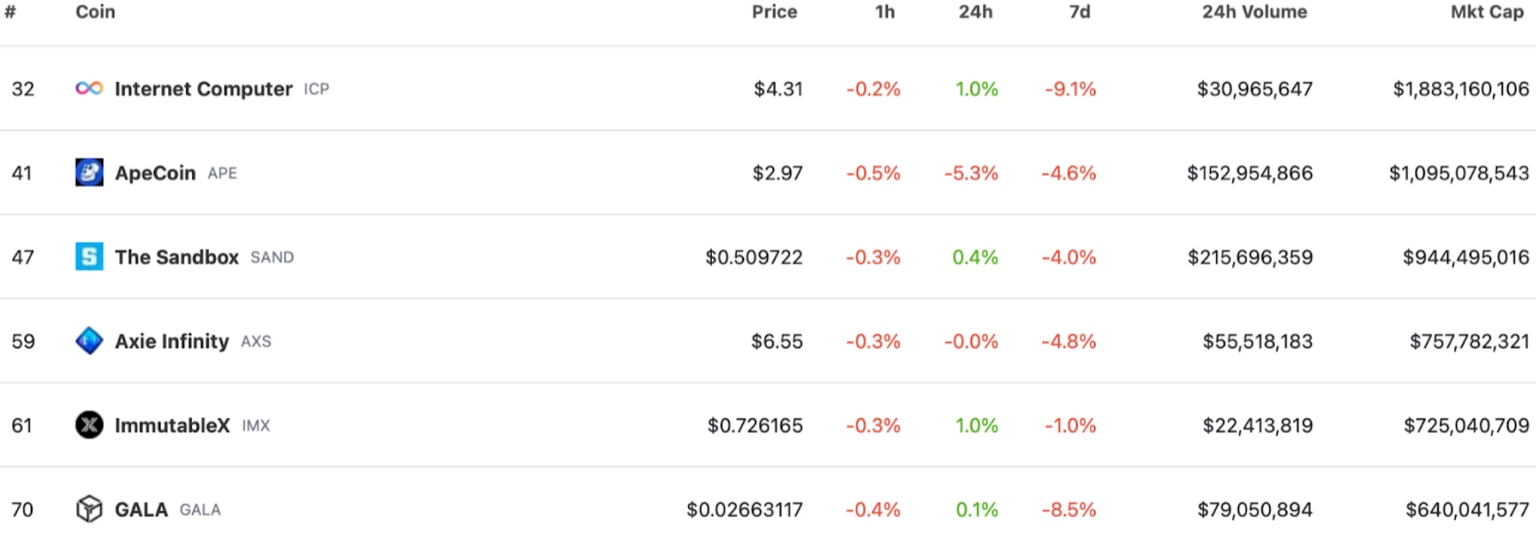View The Sandbox coin details

176,257
